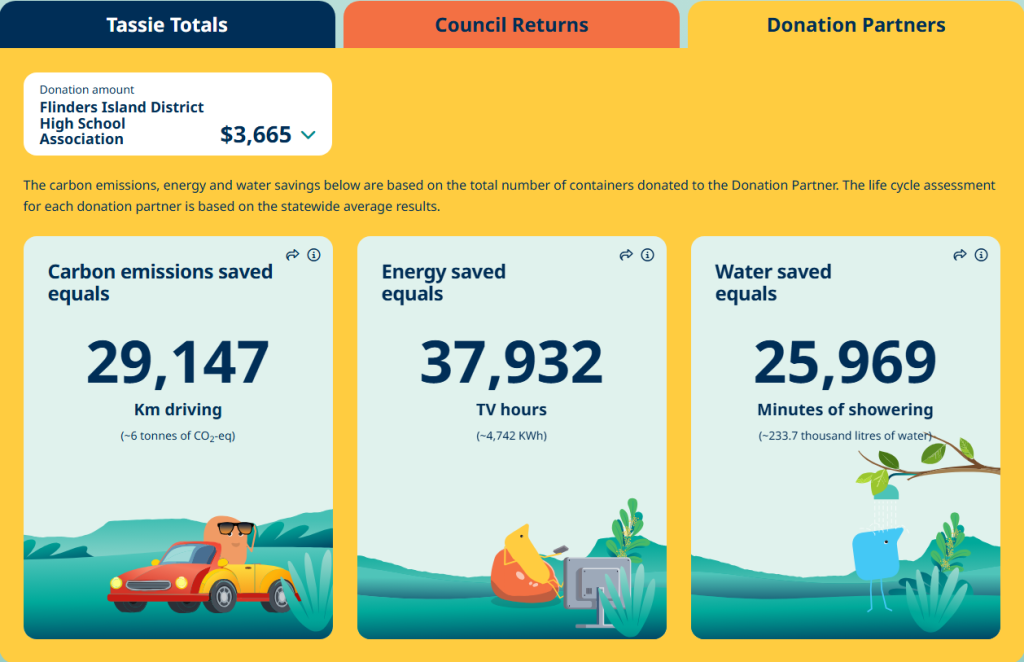Share the Energy saved card
The image size is (1024, 662).
pos(626,255)
